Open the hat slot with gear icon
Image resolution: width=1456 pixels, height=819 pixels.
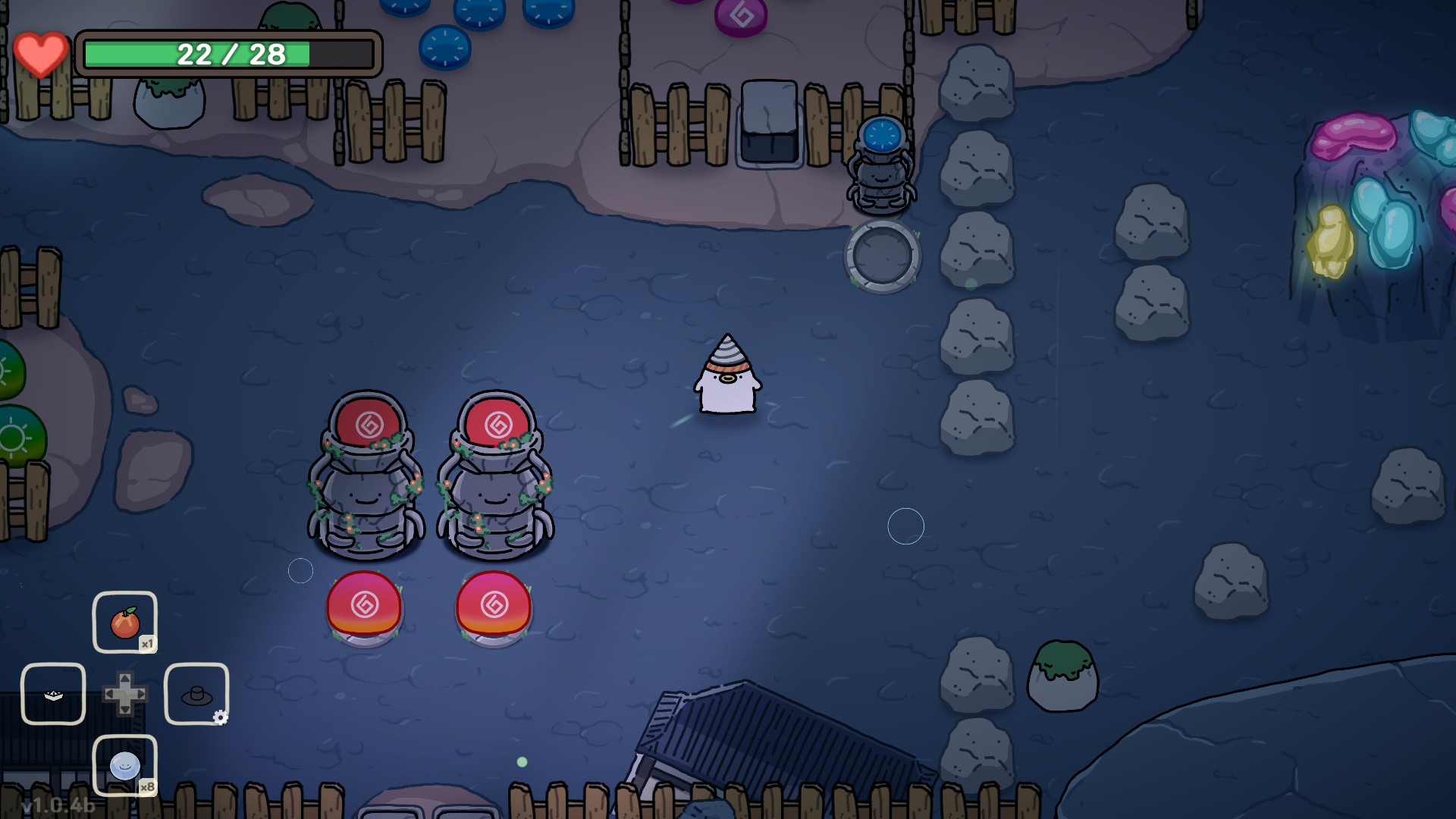tap(196, 694)
